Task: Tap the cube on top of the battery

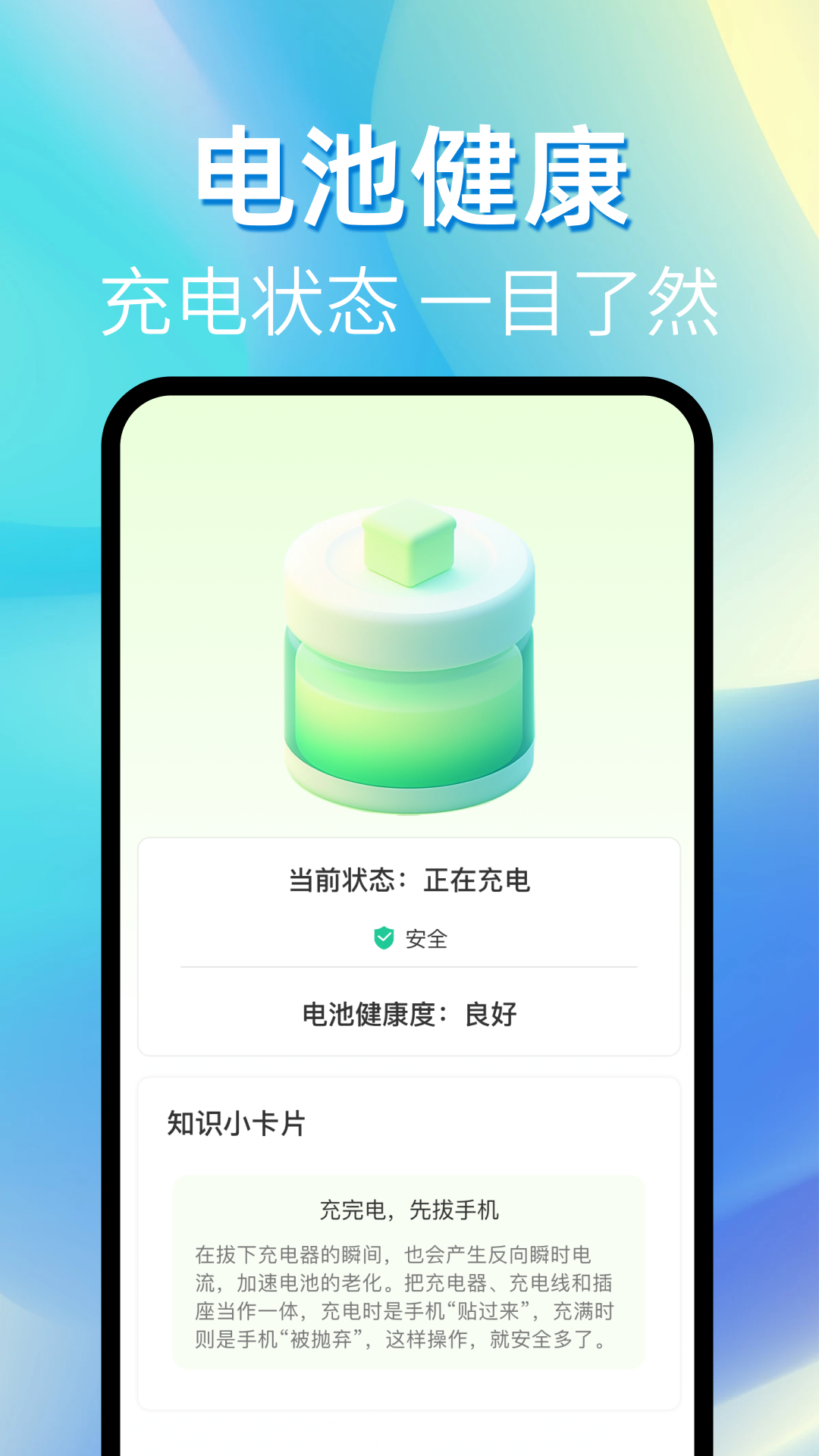Action: coord(408,542)
